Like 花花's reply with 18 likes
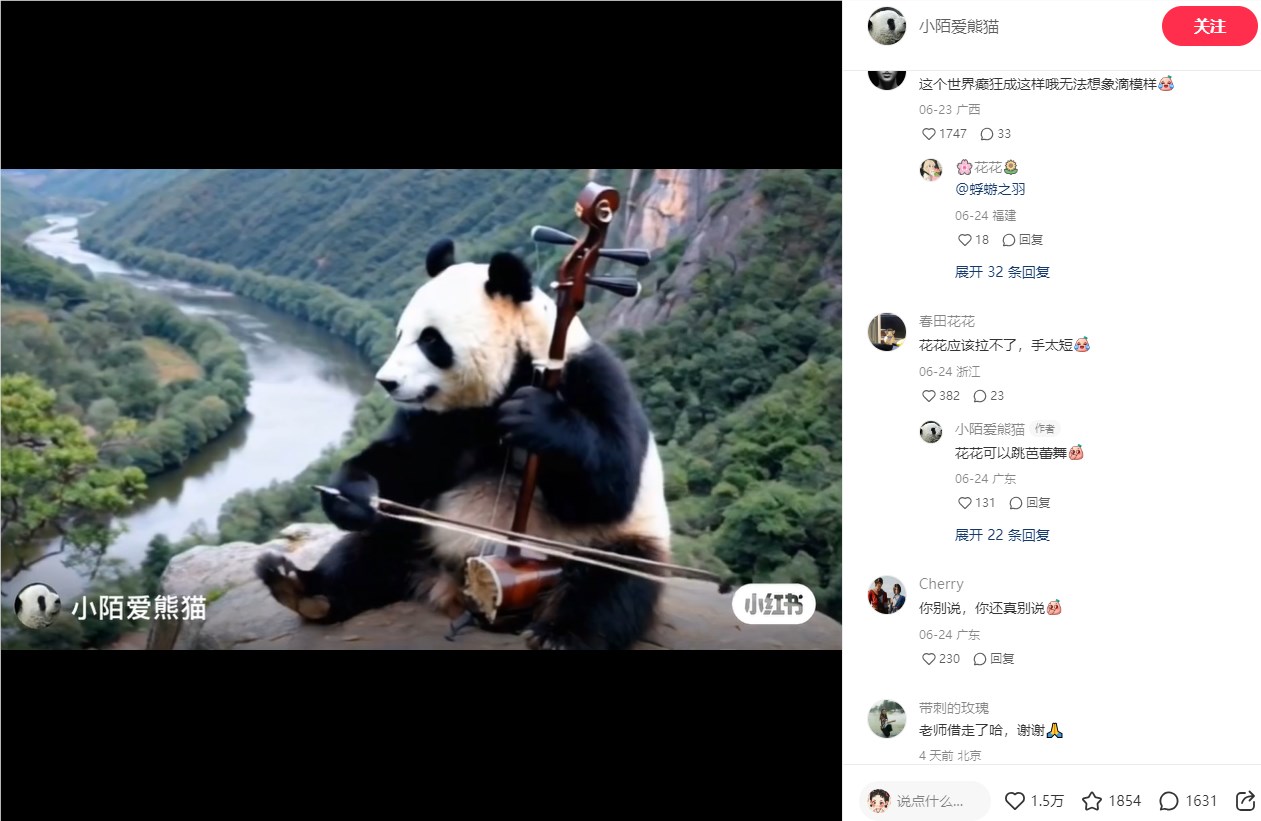The image size is (1261, 821). (x=965, y=240)
